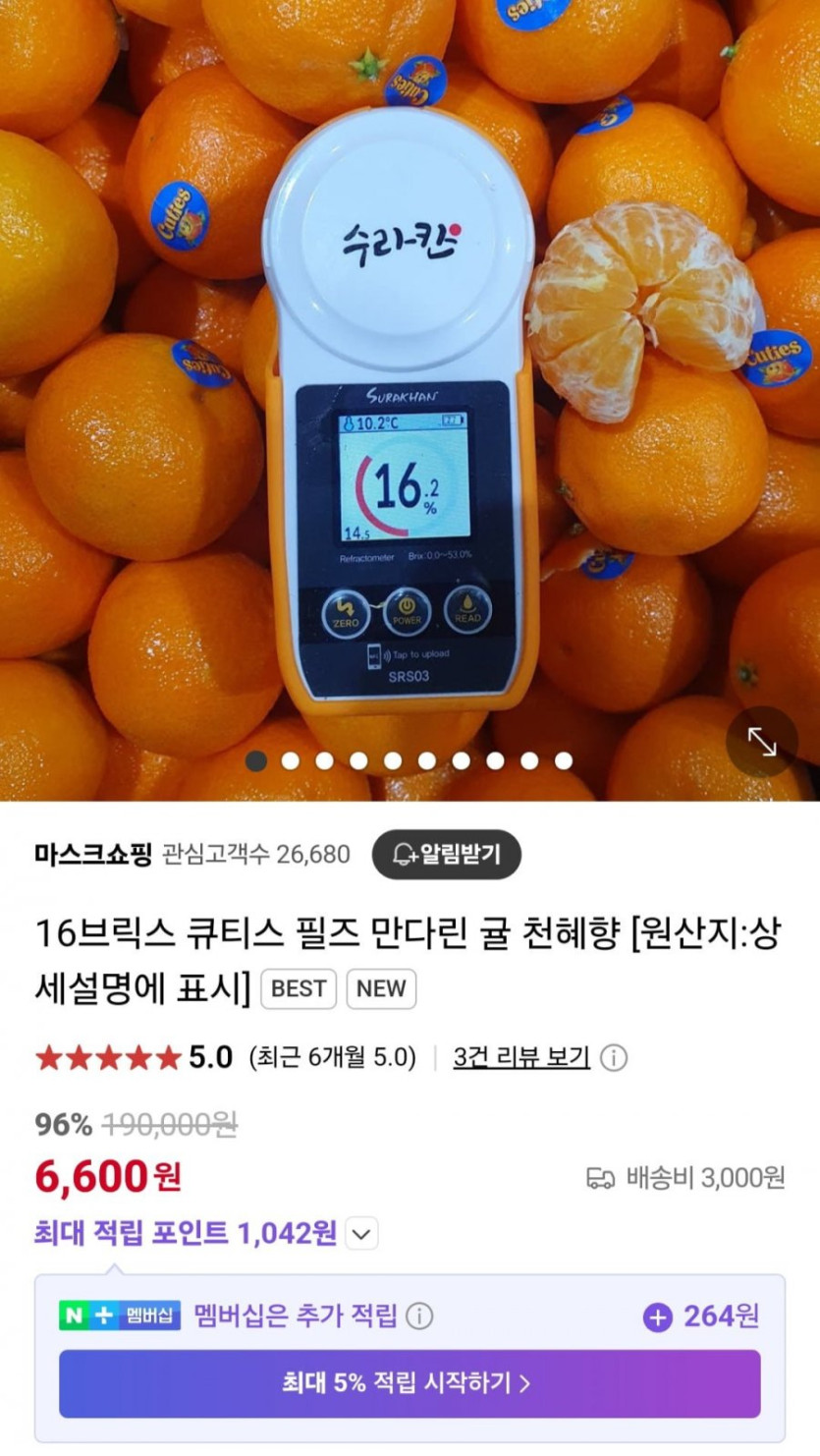Tap the 알림받기 notification button

point(446,855)
